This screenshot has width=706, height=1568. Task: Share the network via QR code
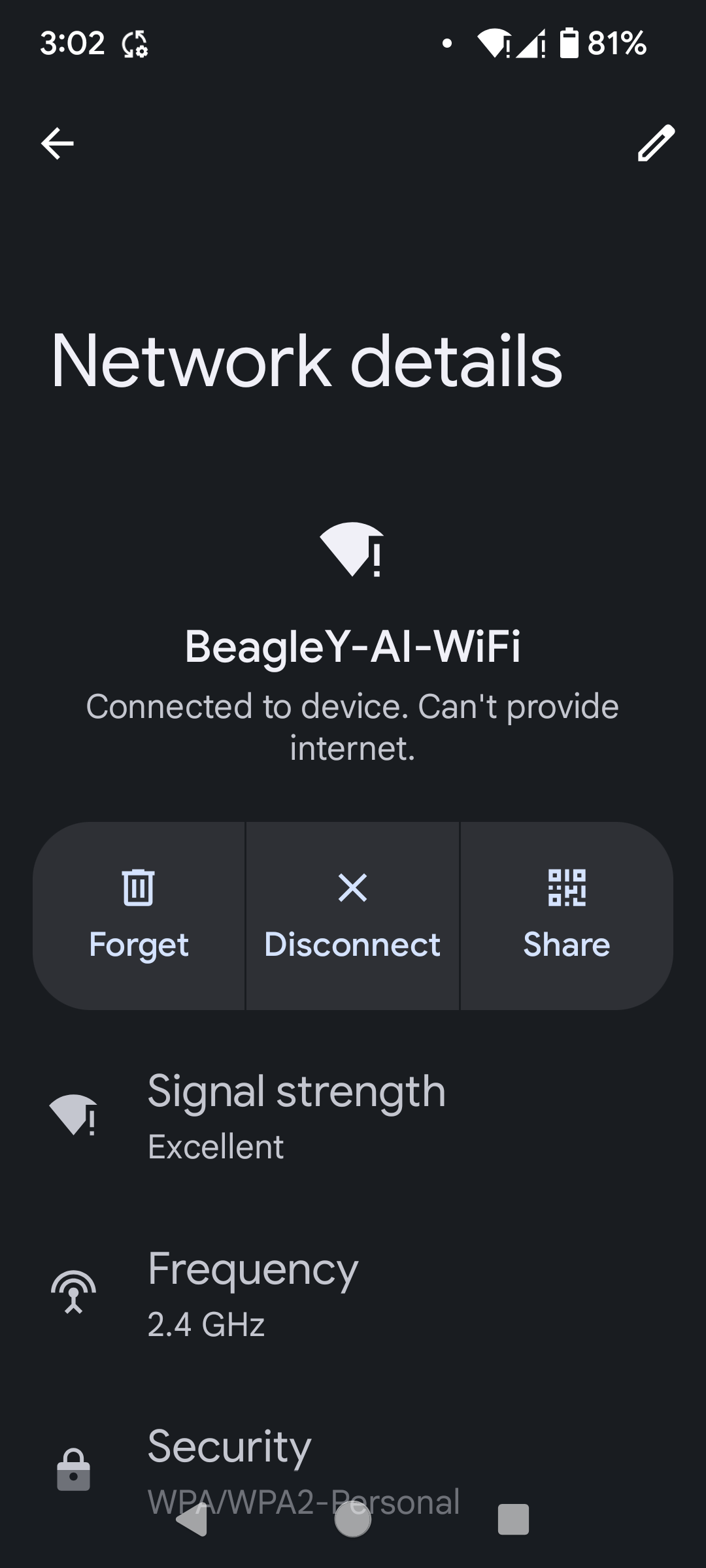pos(567,915)
